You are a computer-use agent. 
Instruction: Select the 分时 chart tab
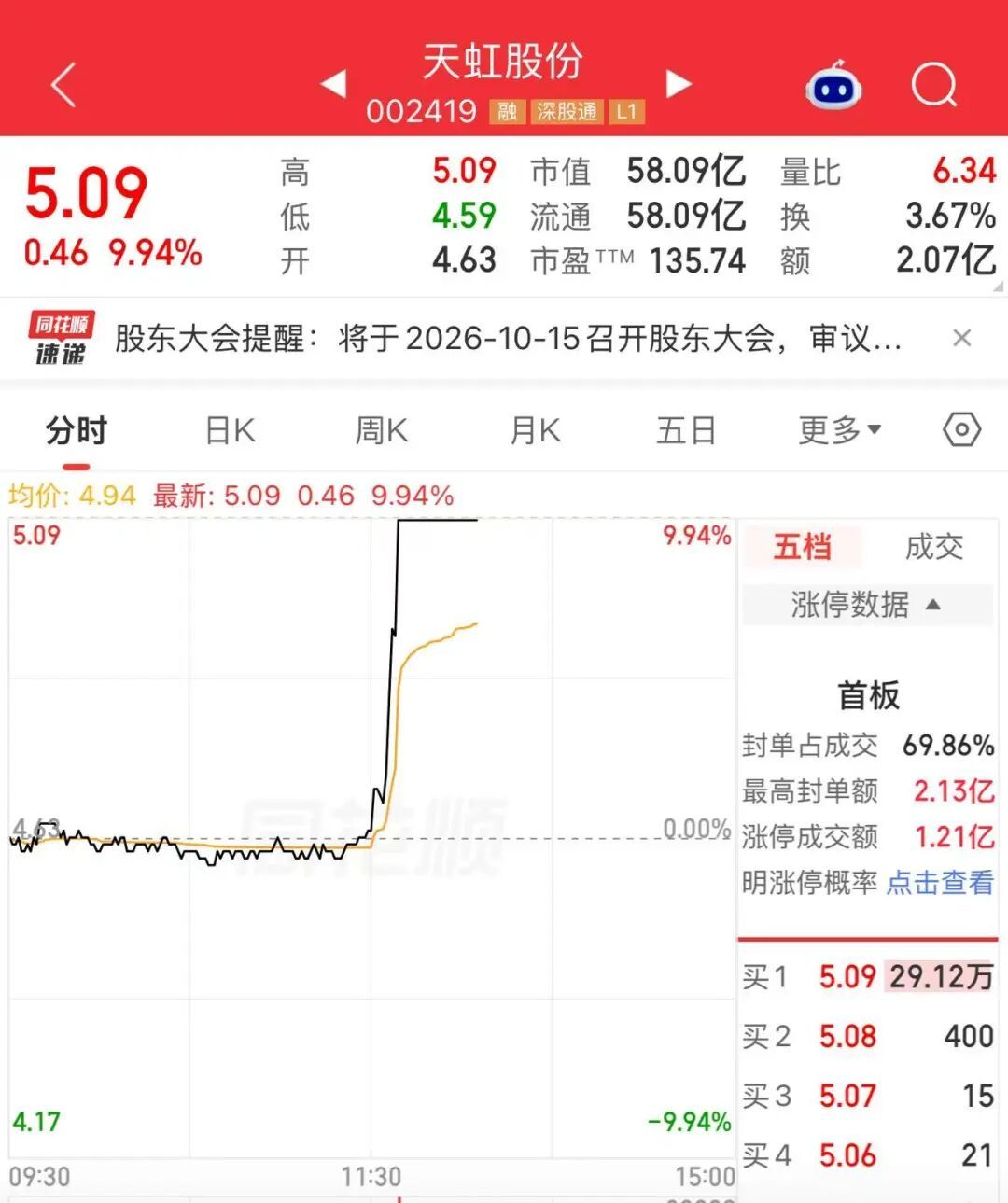tap(77, 431)
